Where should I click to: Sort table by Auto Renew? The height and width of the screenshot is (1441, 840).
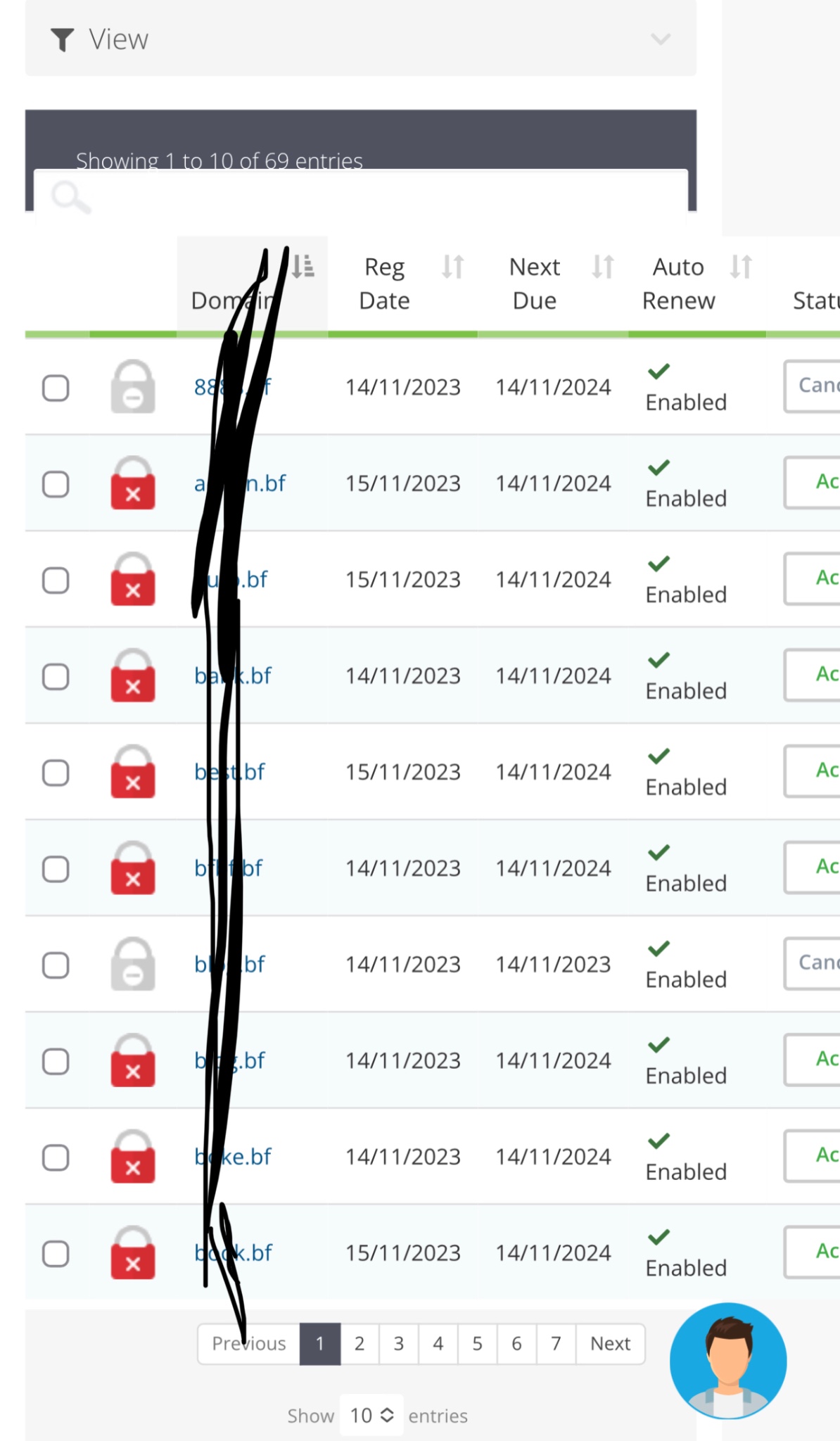(x=696, y=284)
